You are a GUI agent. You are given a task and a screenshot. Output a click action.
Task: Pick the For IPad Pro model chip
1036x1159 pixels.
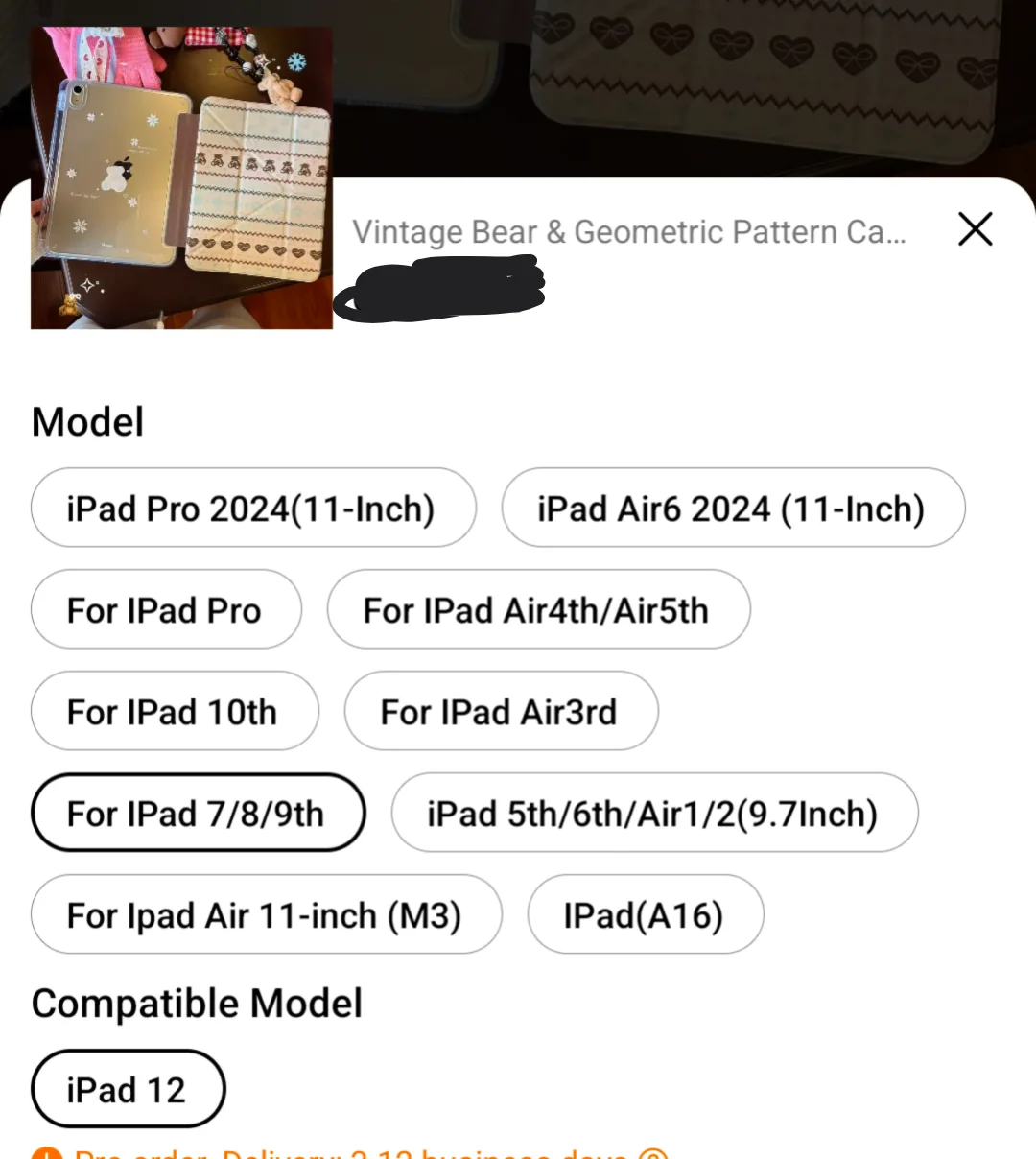pyautogui.click(x=166, y=610)
